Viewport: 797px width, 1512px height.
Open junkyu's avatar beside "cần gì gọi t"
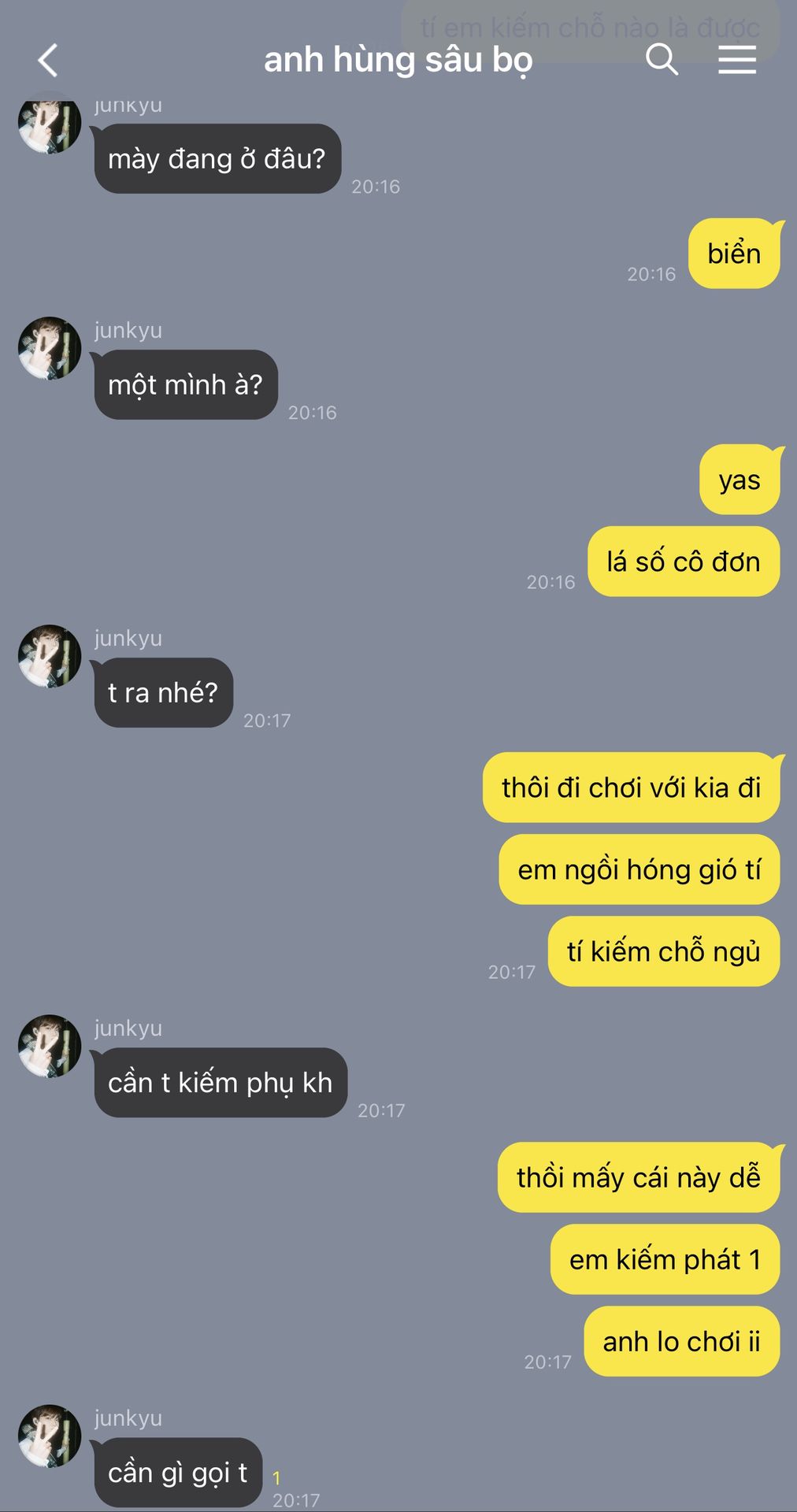(50, 1436)
